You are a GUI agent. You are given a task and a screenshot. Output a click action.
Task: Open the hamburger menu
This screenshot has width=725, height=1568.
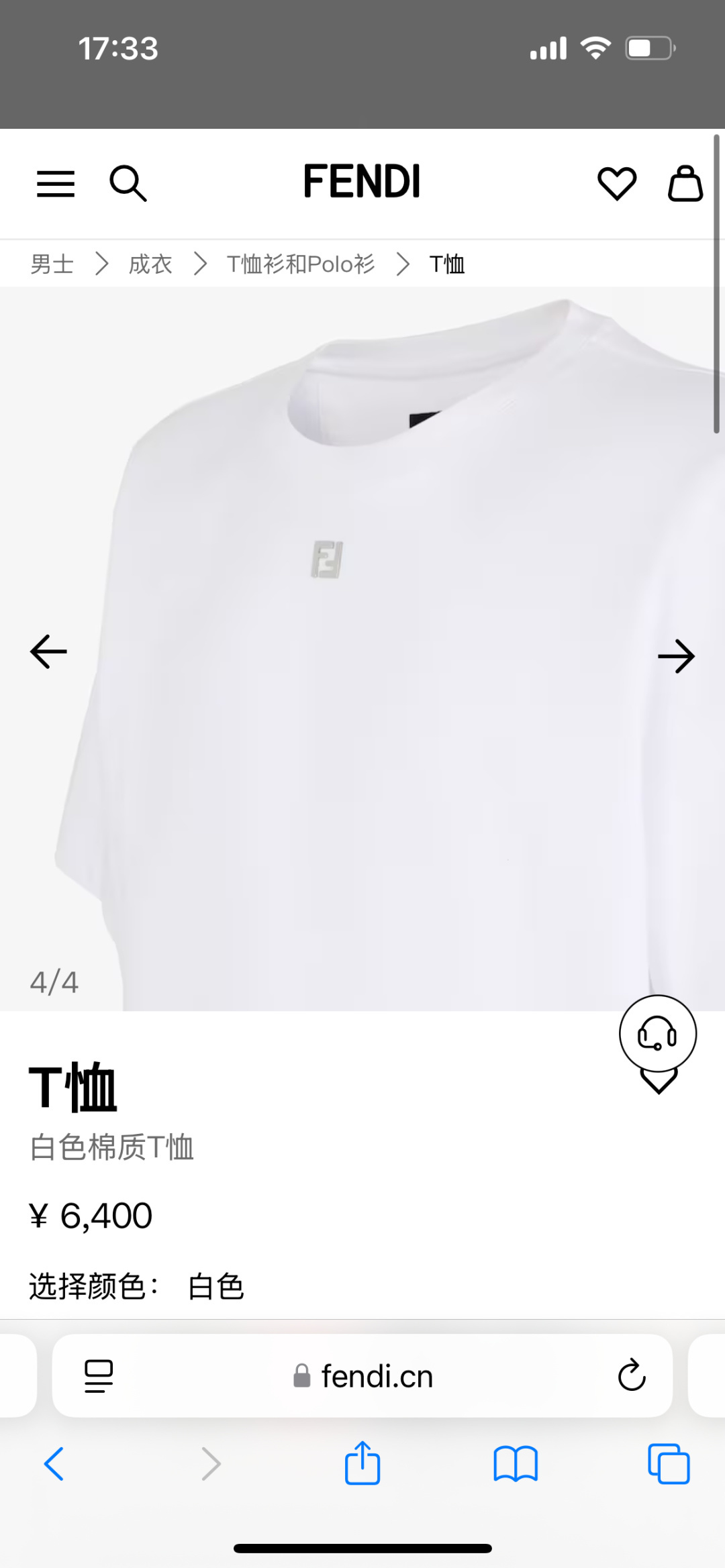tap(56, 183)
